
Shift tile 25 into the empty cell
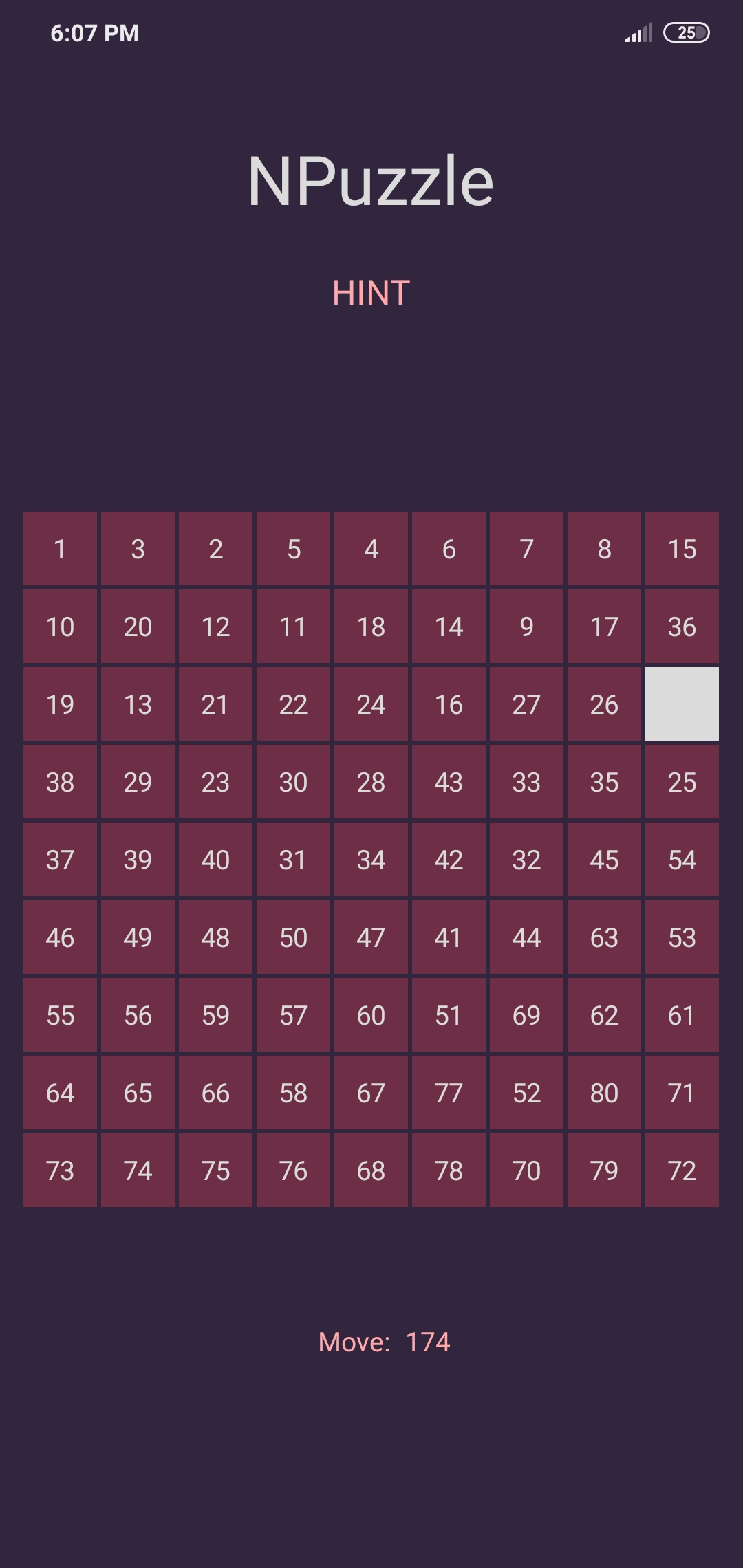[682, 782]
